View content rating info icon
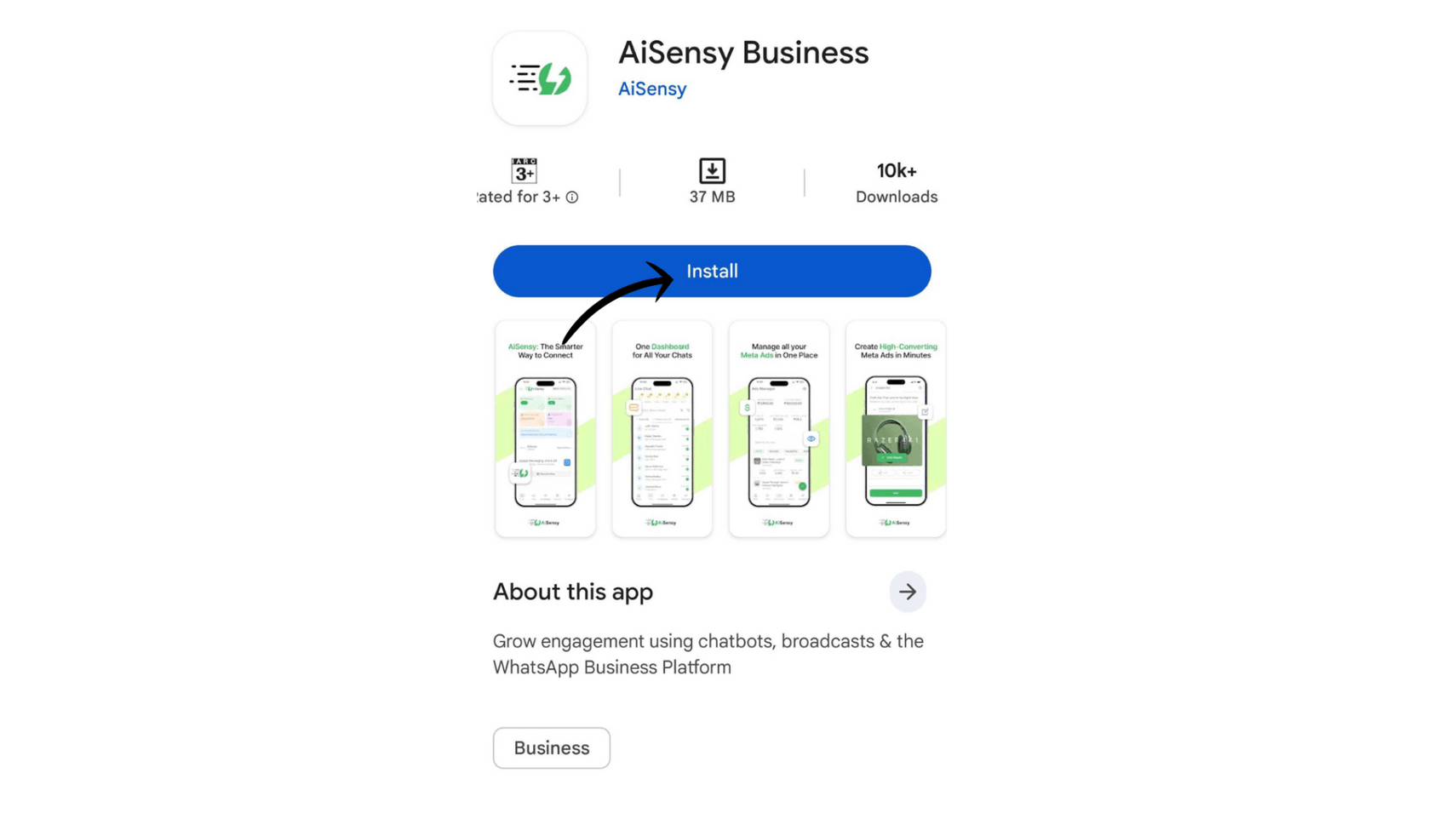 point(572,198)
